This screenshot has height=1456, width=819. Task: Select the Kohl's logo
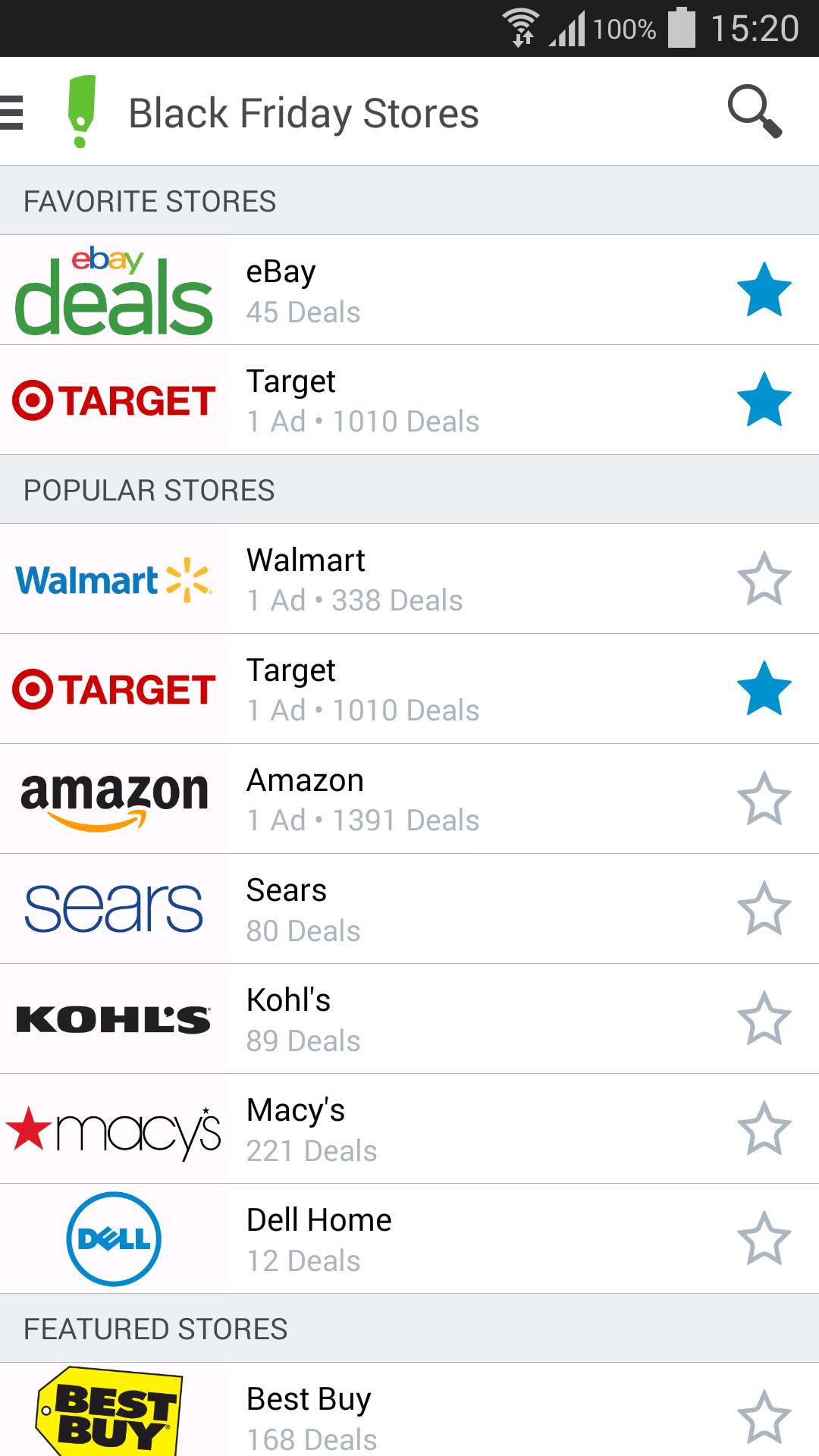[114, 1019]
